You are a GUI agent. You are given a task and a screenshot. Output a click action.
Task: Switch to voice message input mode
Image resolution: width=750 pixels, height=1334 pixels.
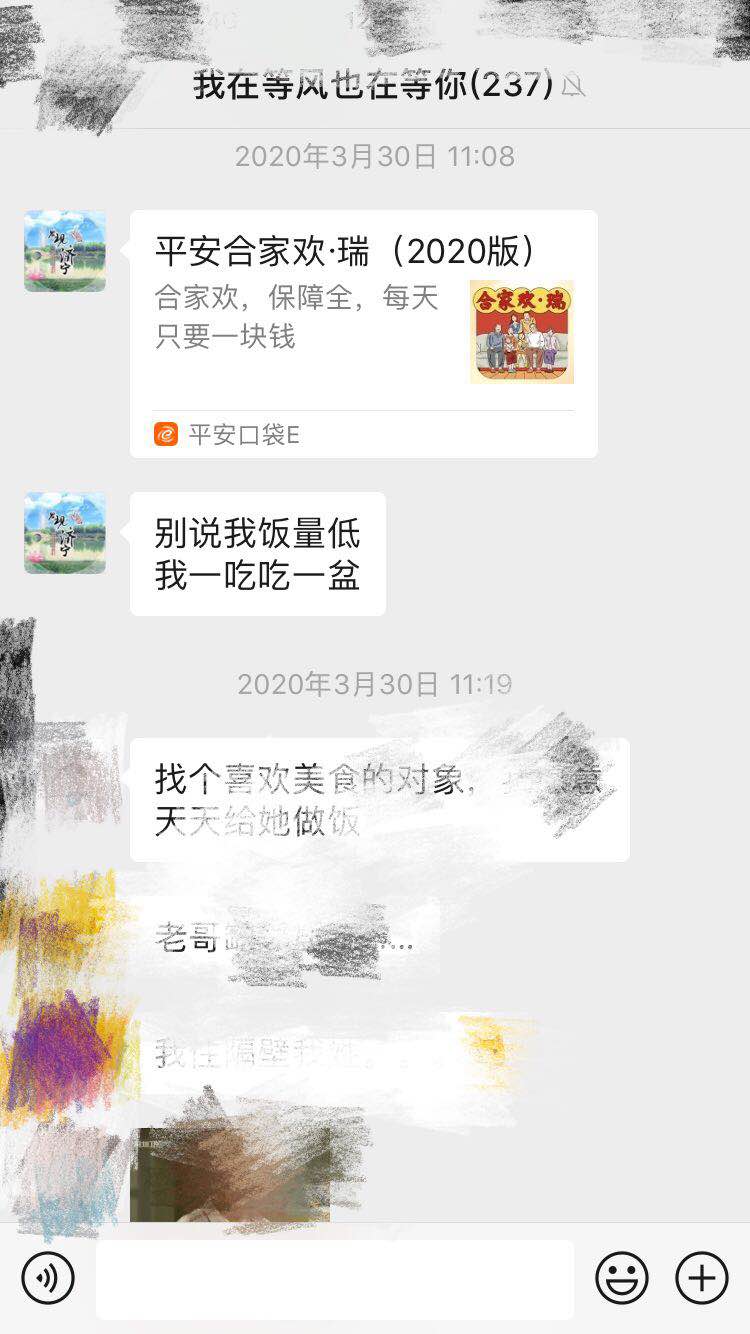click(x=49, y=1277)
